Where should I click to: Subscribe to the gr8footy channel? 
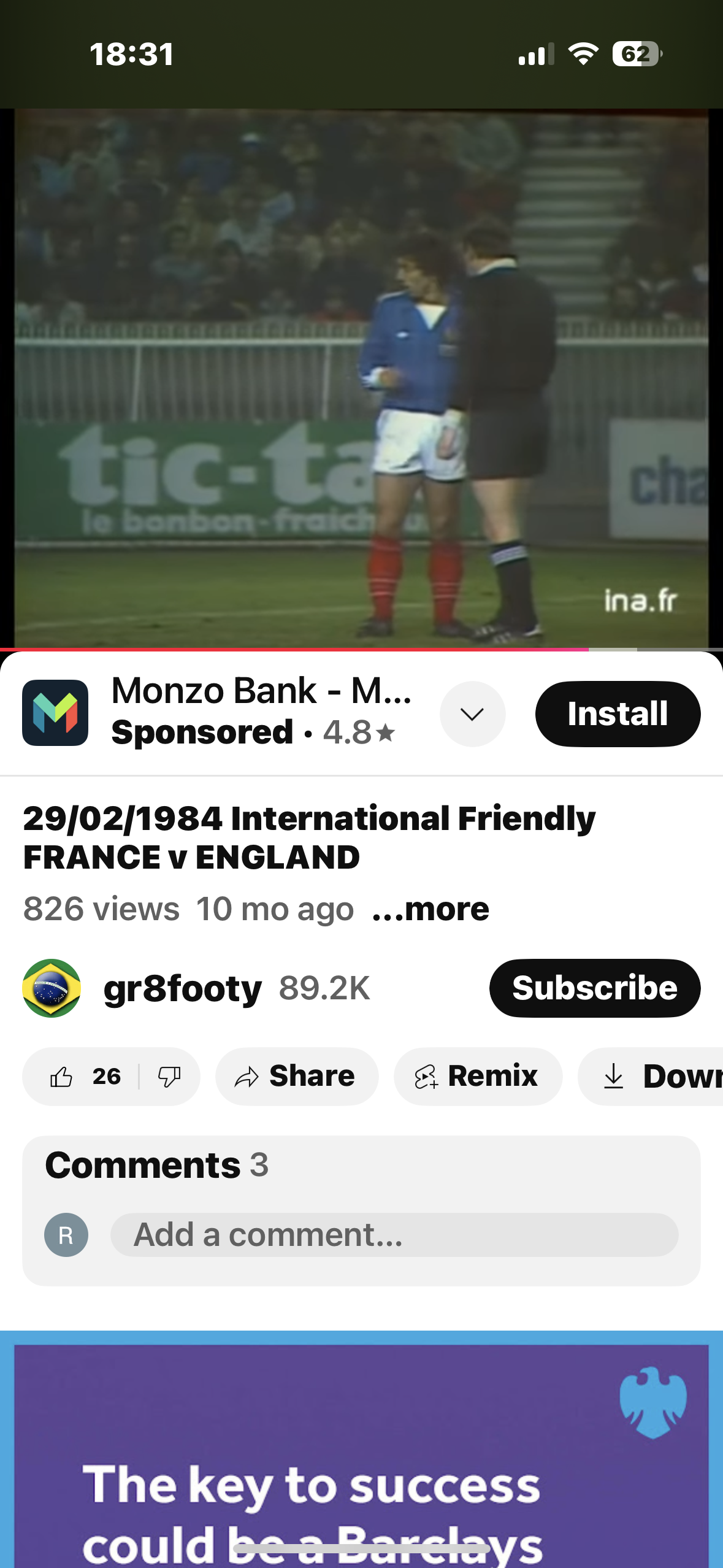[x=594, y=988]
